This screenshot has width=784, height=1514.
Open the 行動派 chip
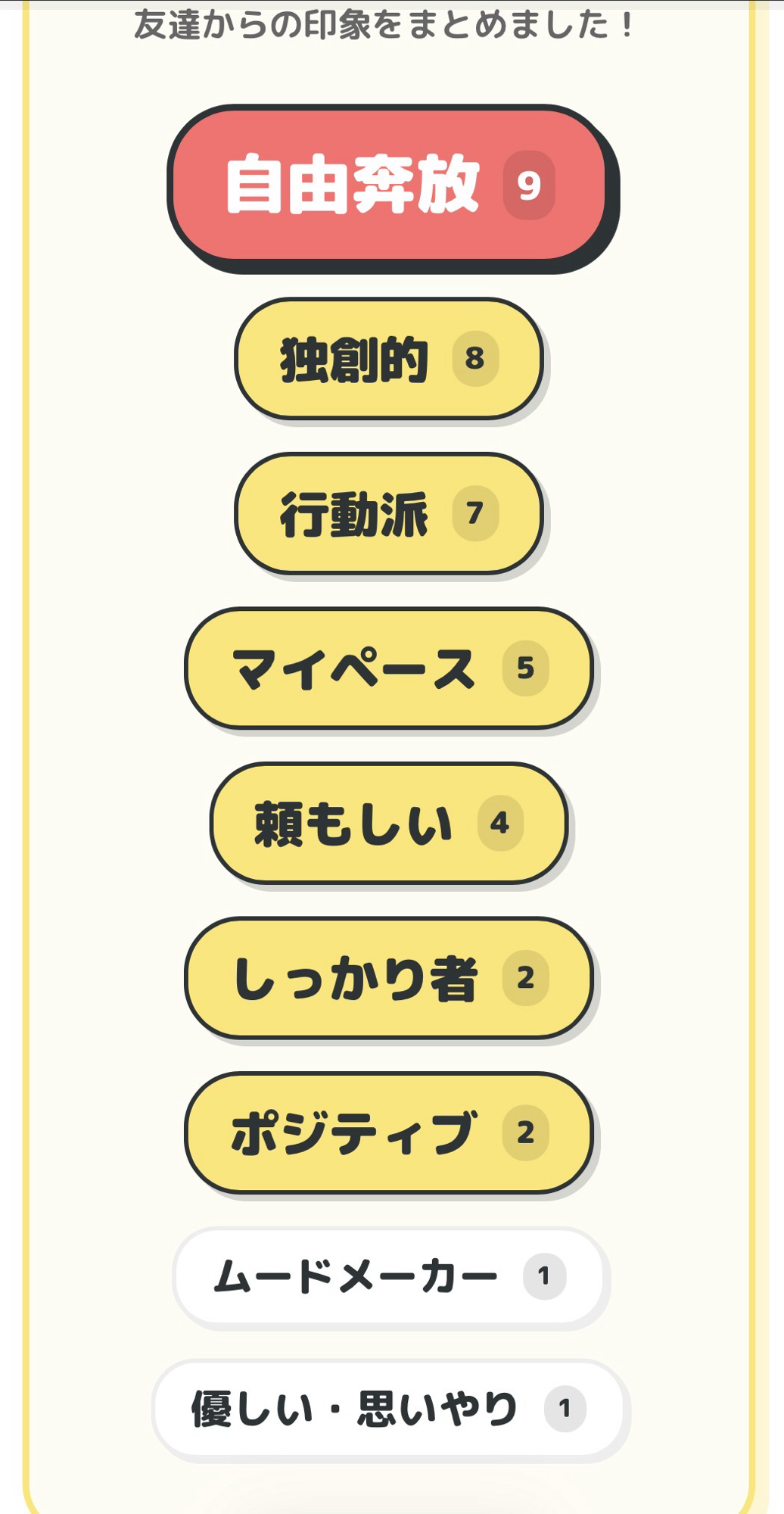click(x=388, y=513)
